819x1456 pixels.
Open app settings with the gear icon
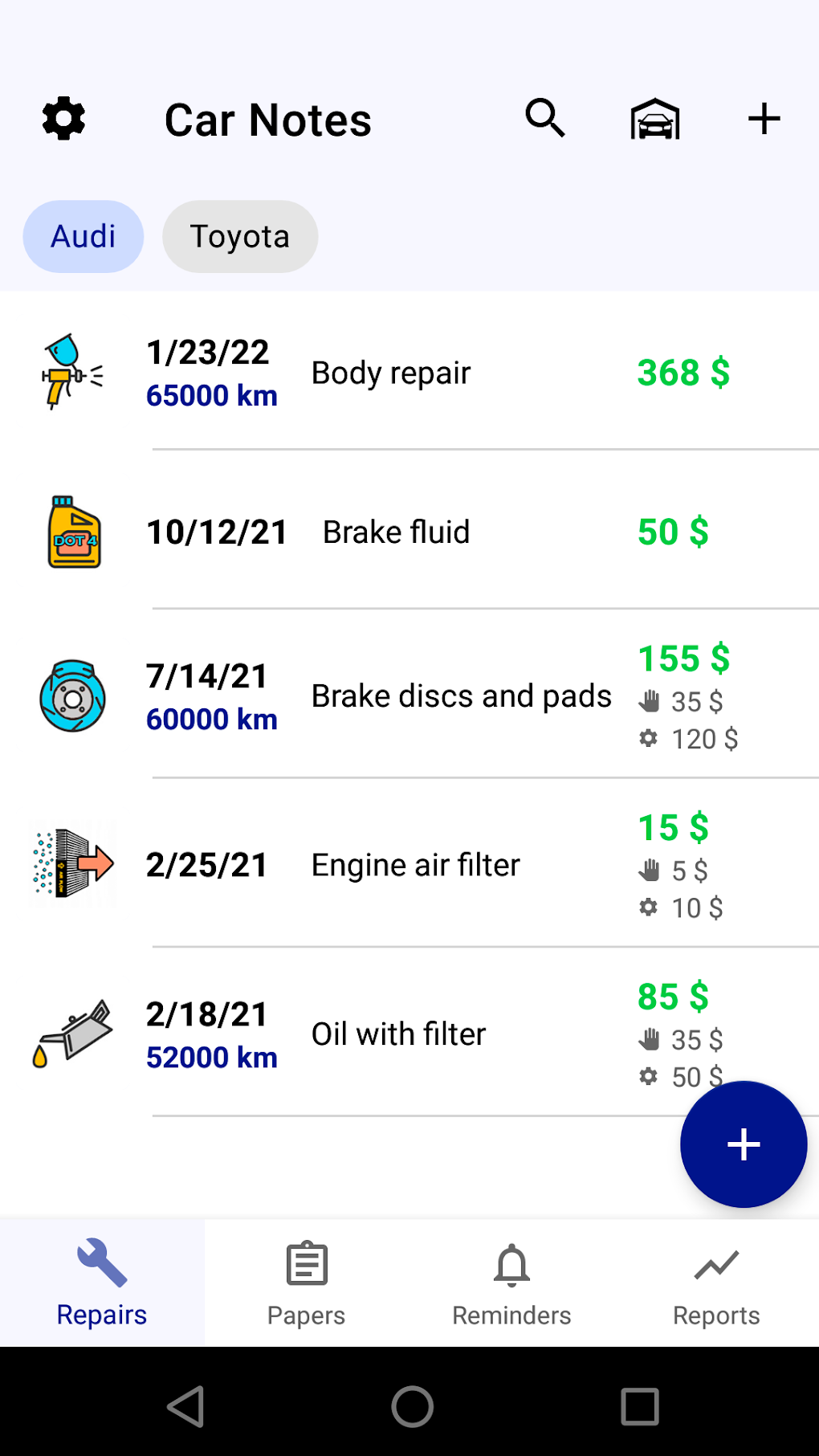(63, 118)
